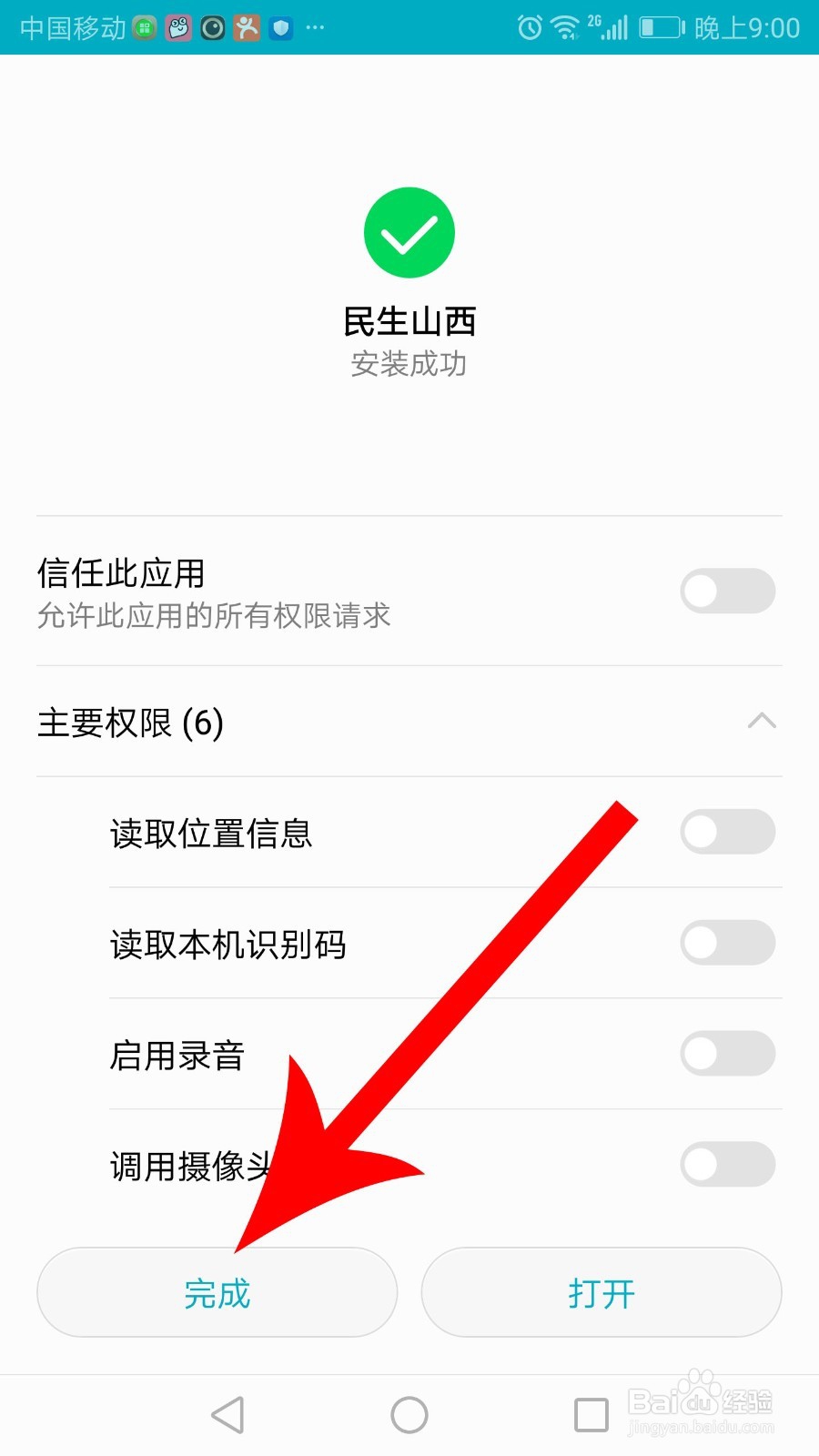Tap the ellipsis for more notification icons
The image size is (819, 1456).
(x=314, y=28)
